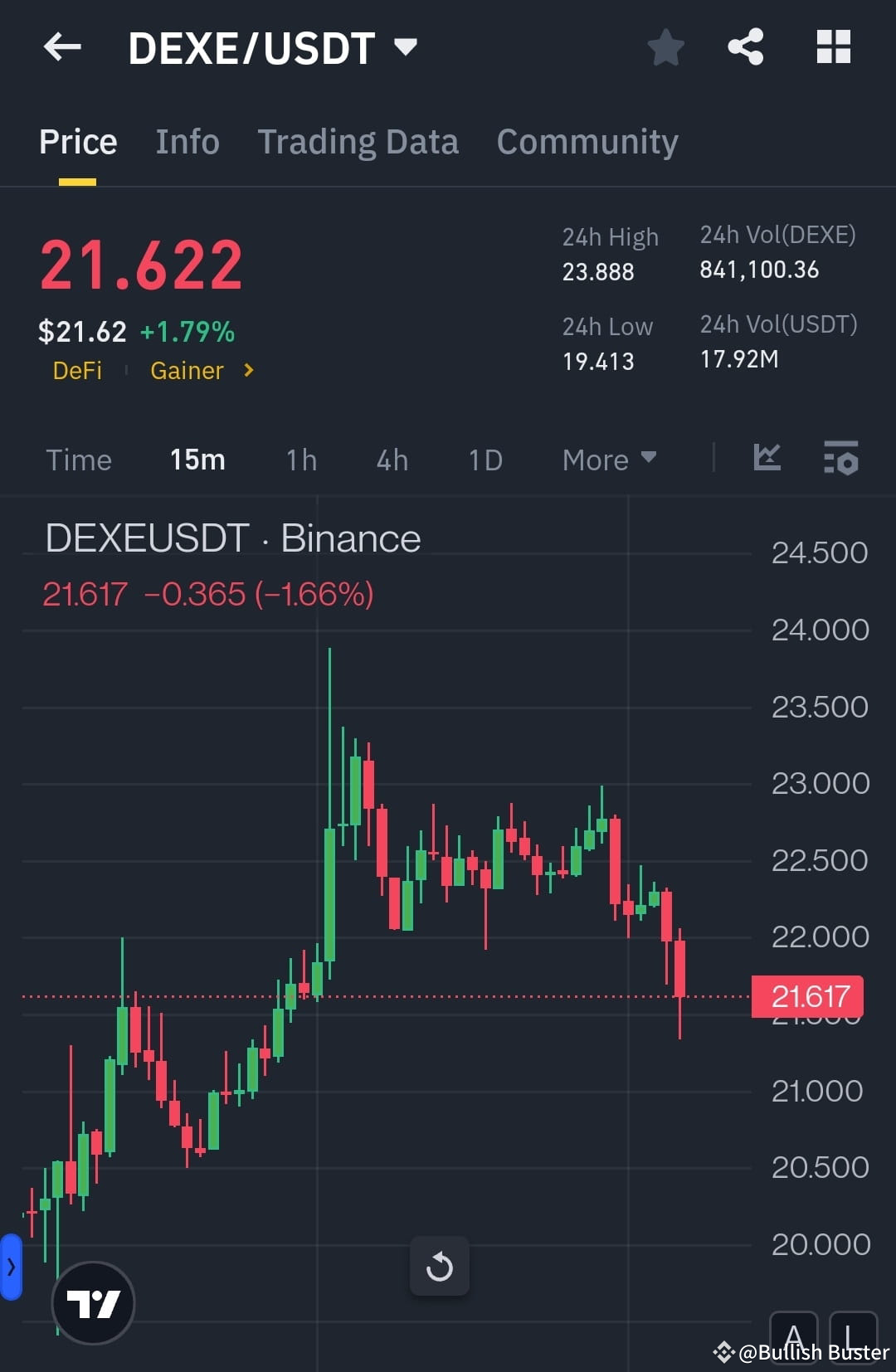
Task: Switch to Time view mode
Action: [79, 459]
